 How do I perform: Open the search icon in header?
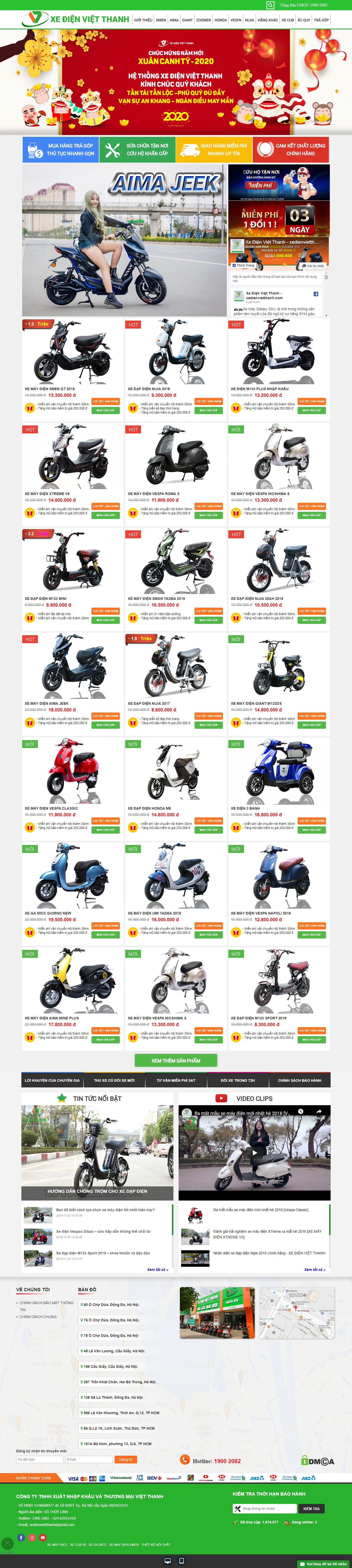[x=270, y=5]
